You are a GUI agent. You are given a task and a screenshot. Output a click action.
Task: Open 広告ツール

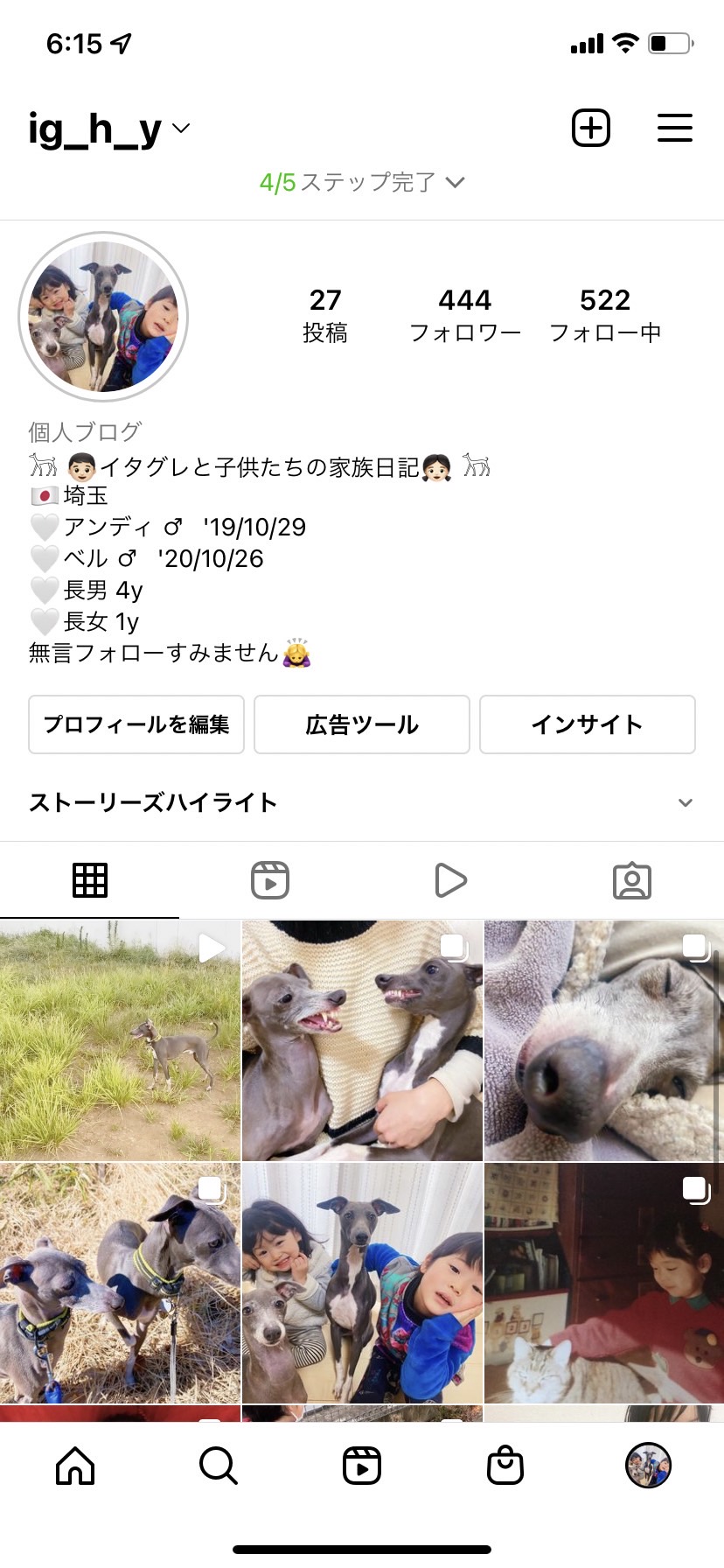click(x=362, y=724)
